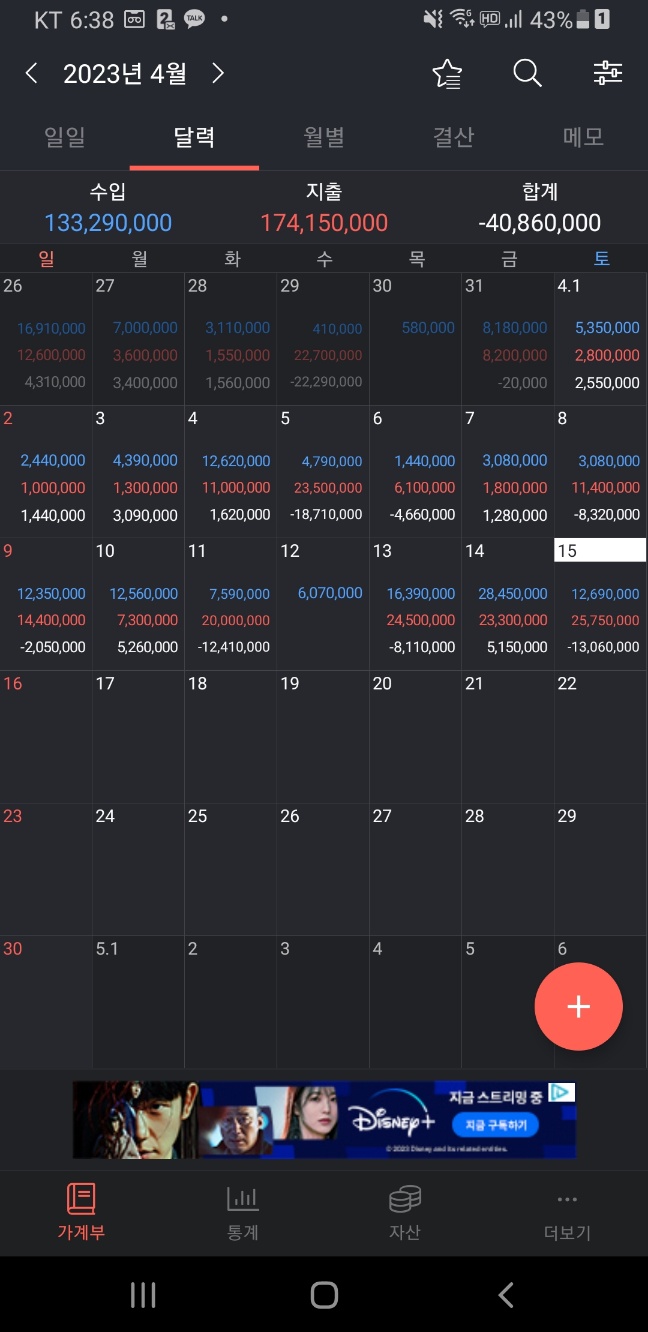Switch to the 메모 tab

coord(583,137)
